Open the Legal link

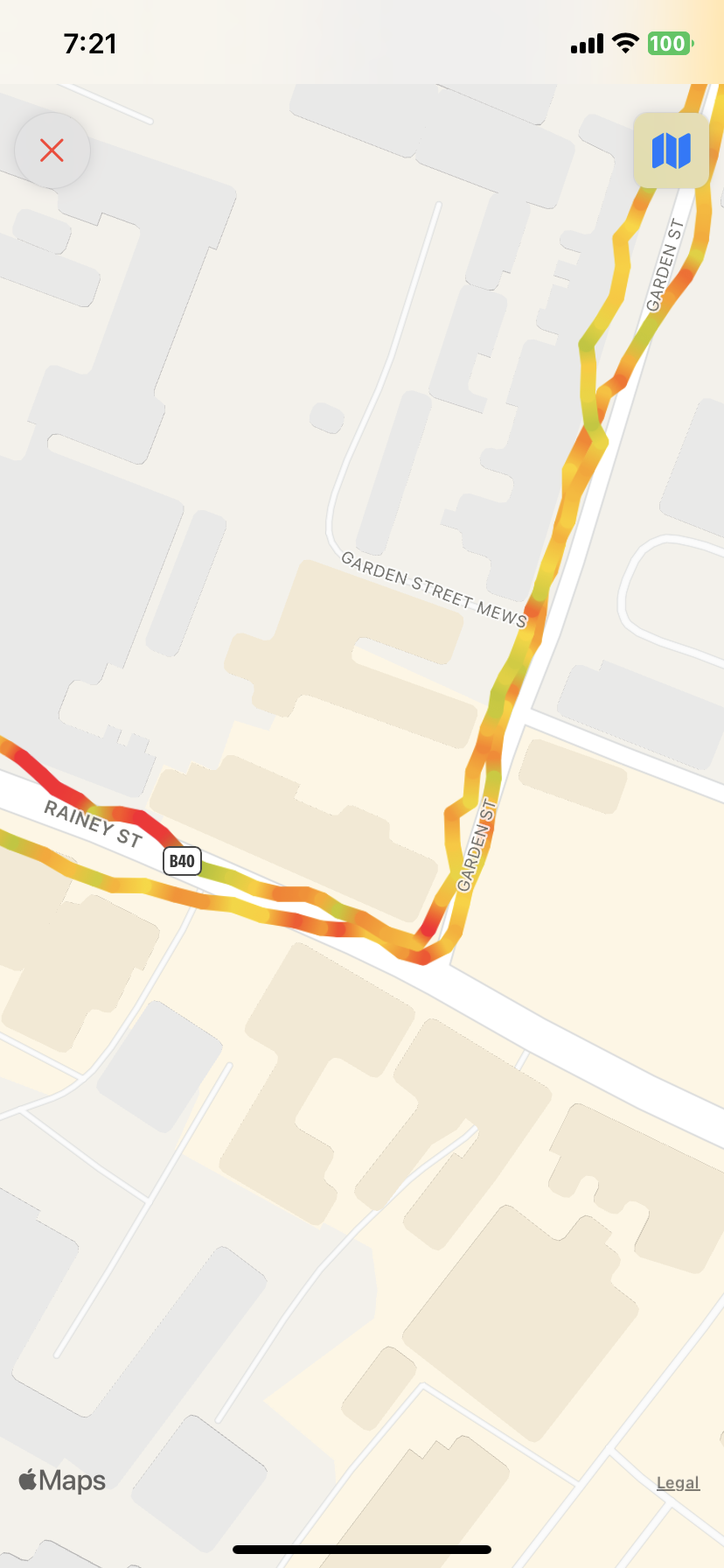point(678,1482)
